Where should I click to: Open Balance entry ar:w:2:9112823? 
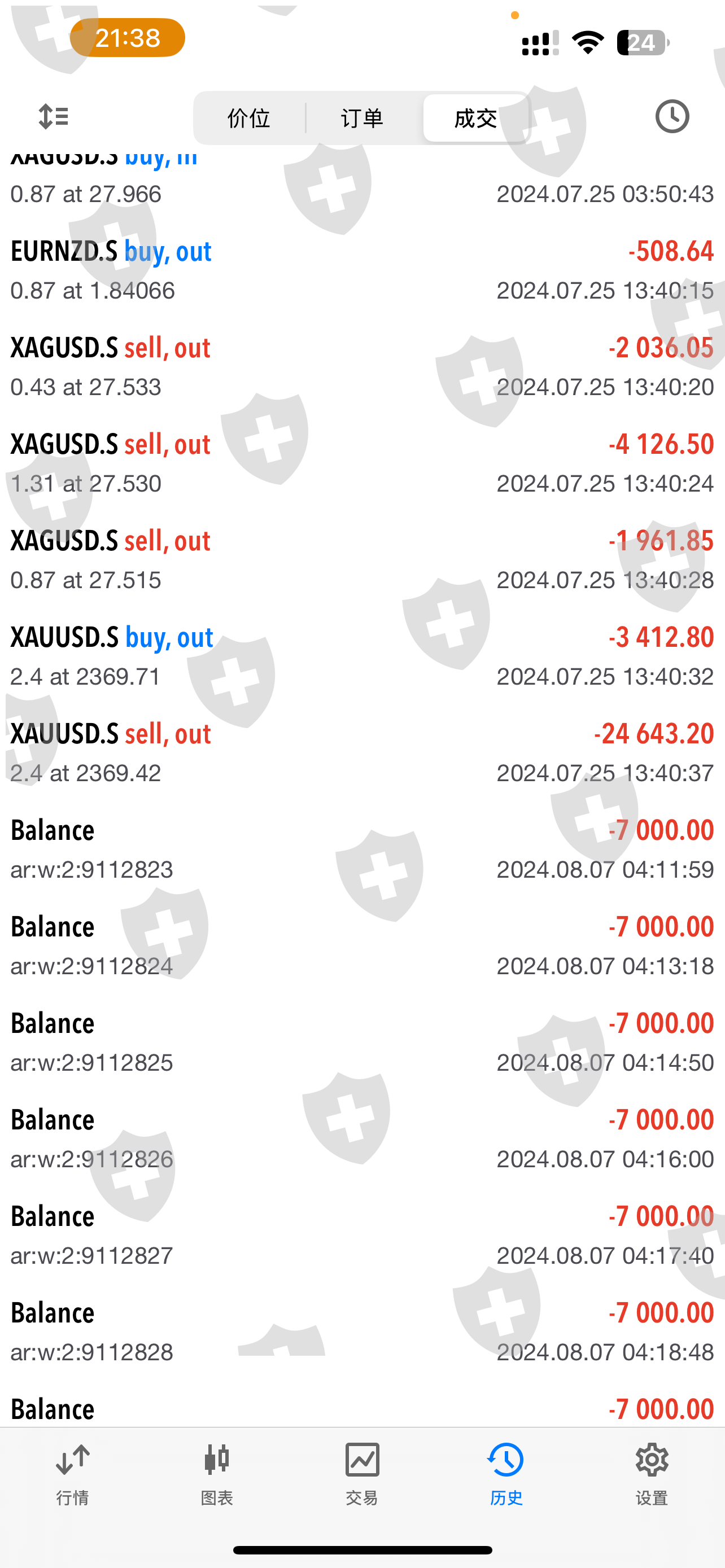pos(362,849)
